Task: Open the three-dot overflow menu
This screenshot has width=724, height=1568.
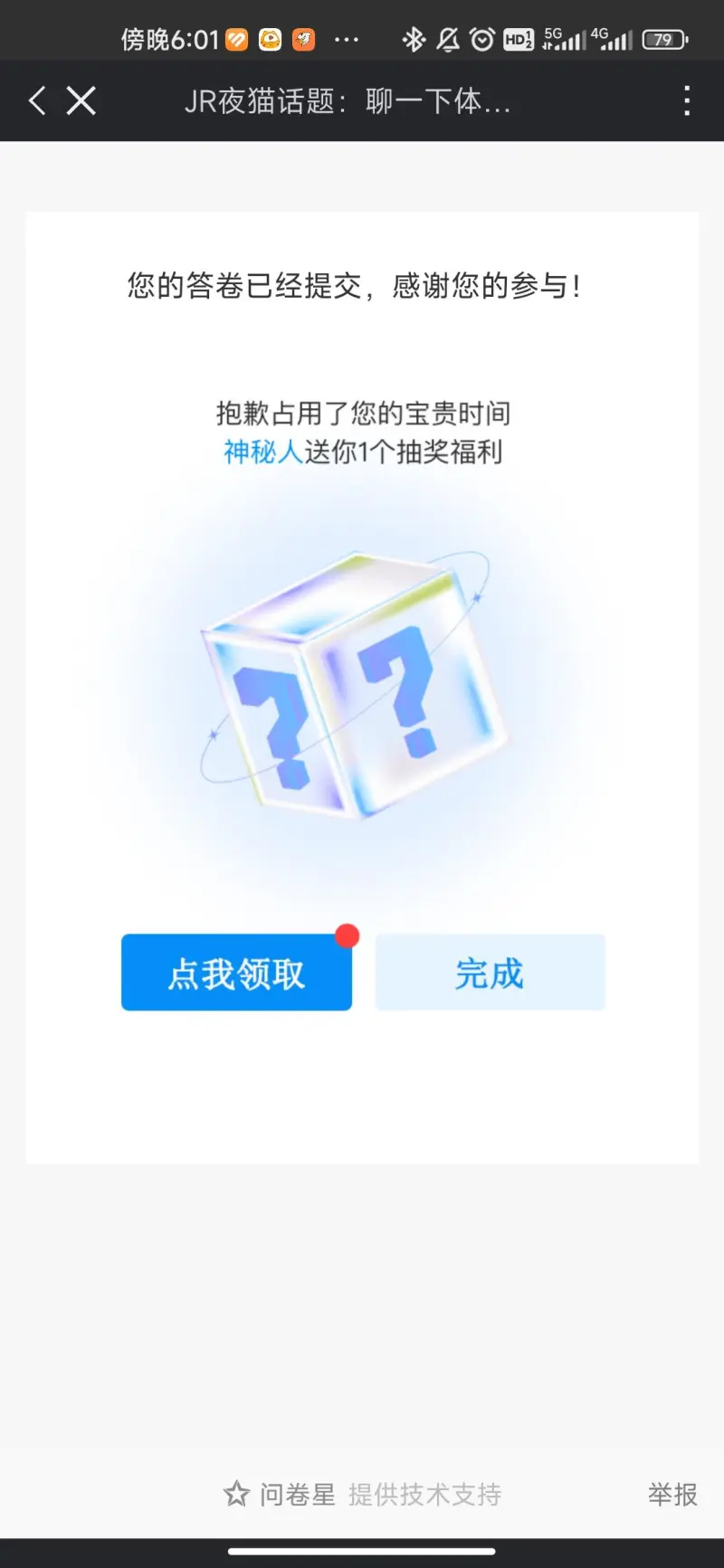Action: point(687,100)
